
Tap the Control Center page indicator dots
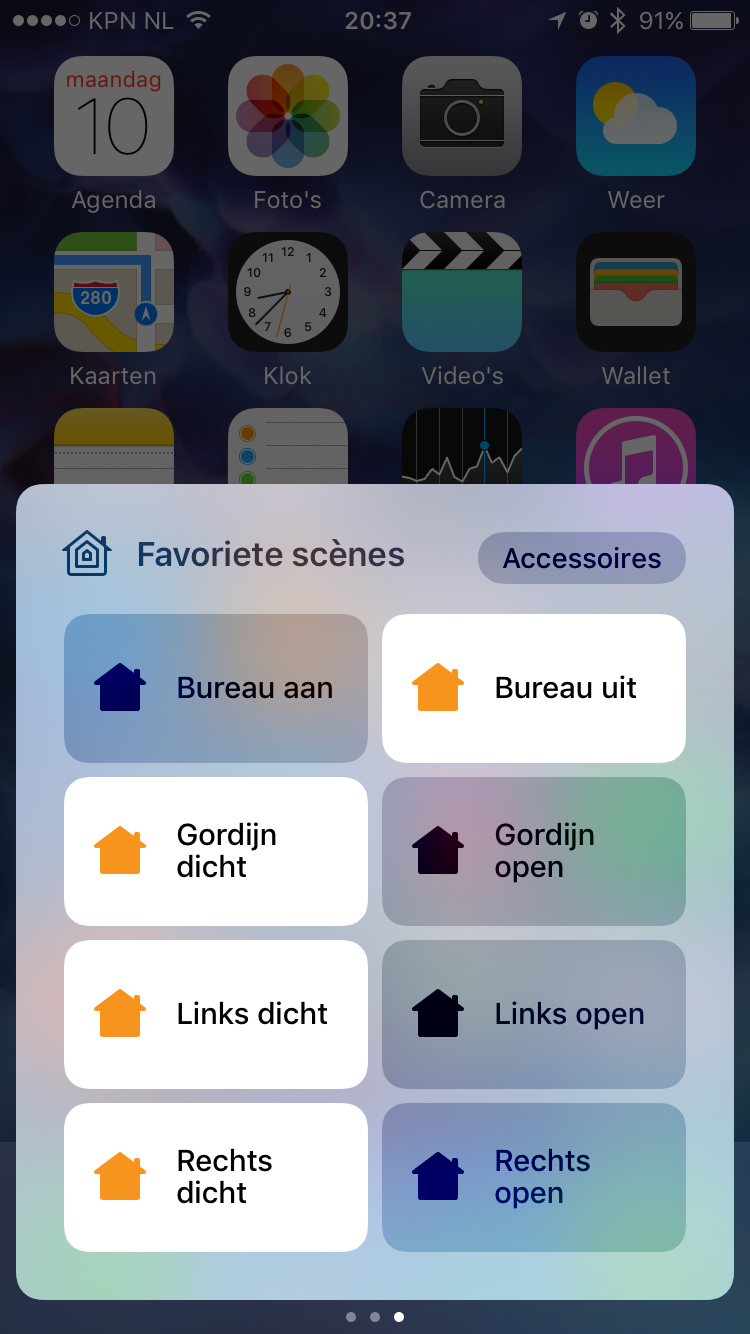point(375,1317)
